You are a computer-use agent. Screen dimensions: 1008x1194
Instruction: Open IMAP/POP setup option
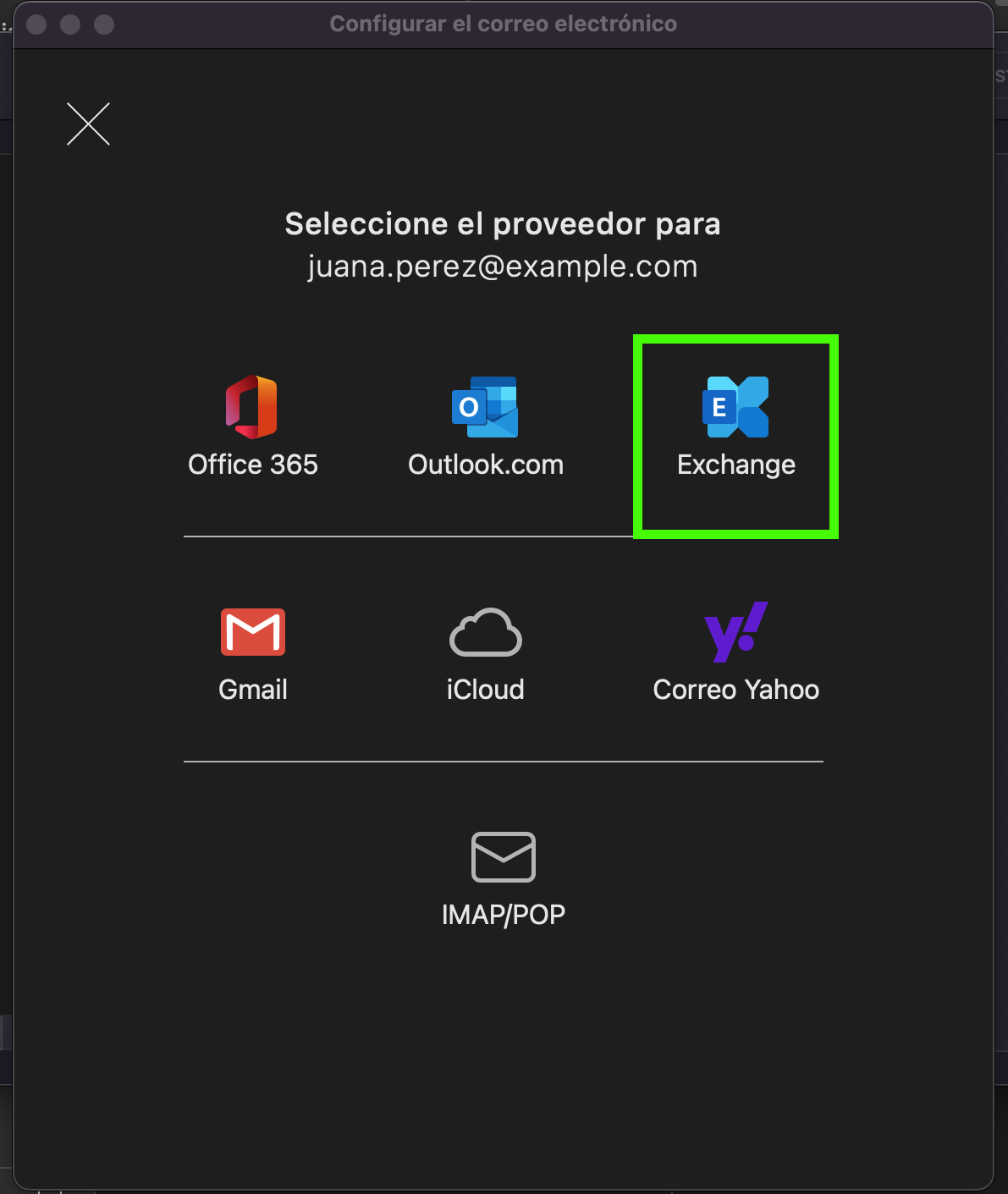(x=503, y=878)
